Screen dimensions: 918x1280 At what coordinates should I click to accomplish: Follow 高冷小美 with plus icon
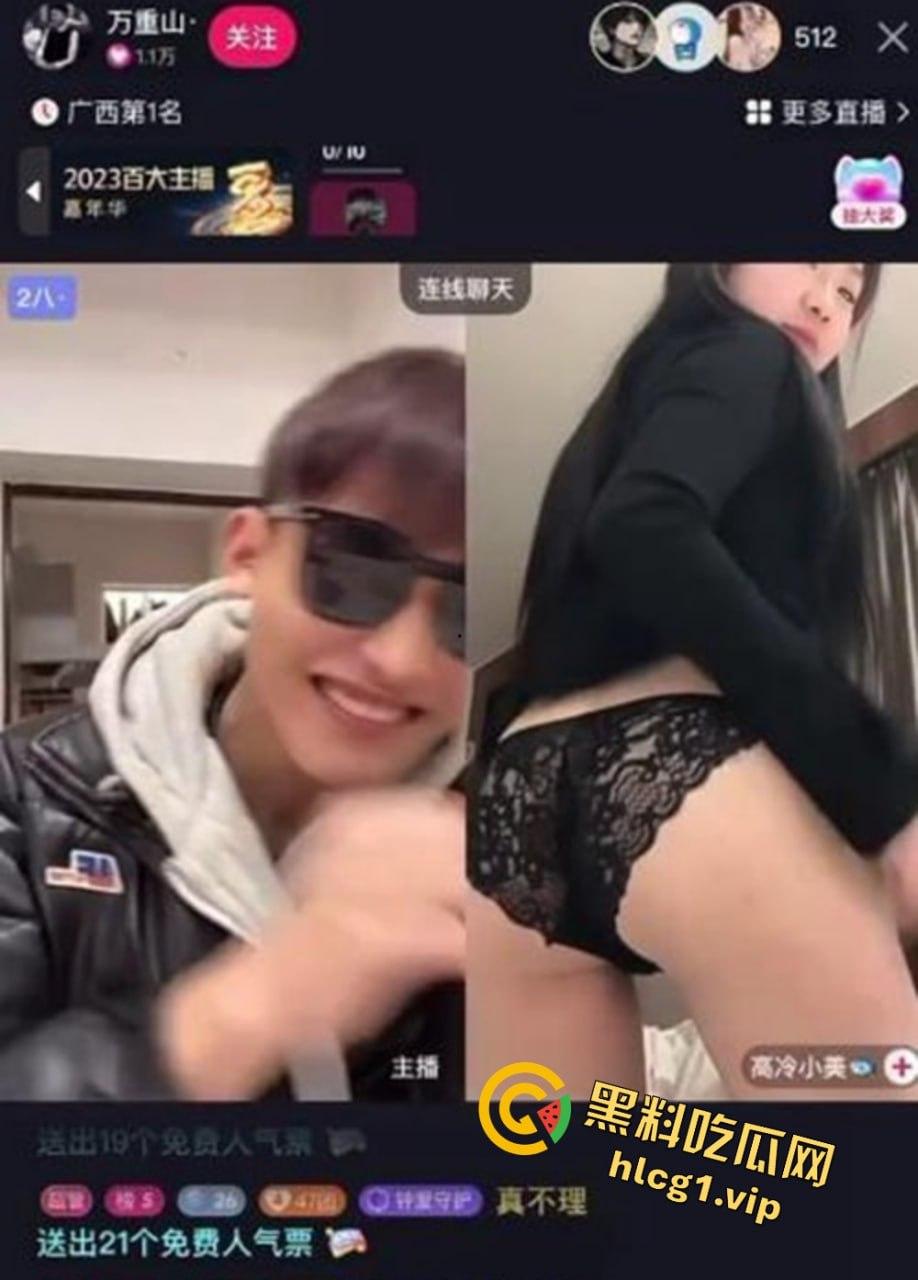901,1066
